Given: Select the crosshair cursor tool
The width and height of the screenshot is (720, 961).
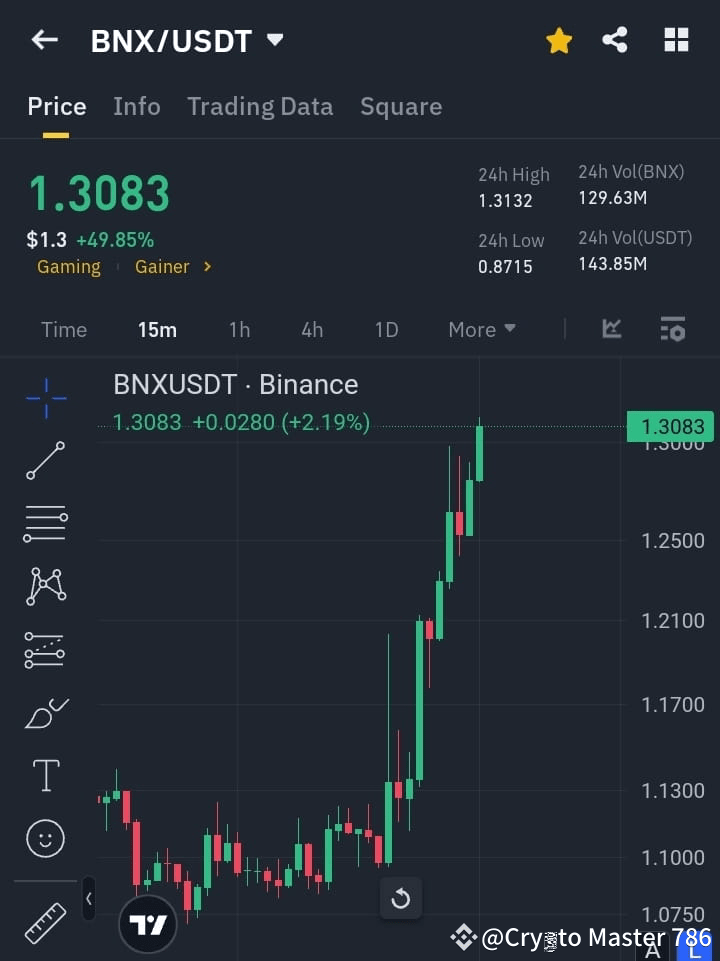Looking at the screenshot, I should tap(45, 398).
